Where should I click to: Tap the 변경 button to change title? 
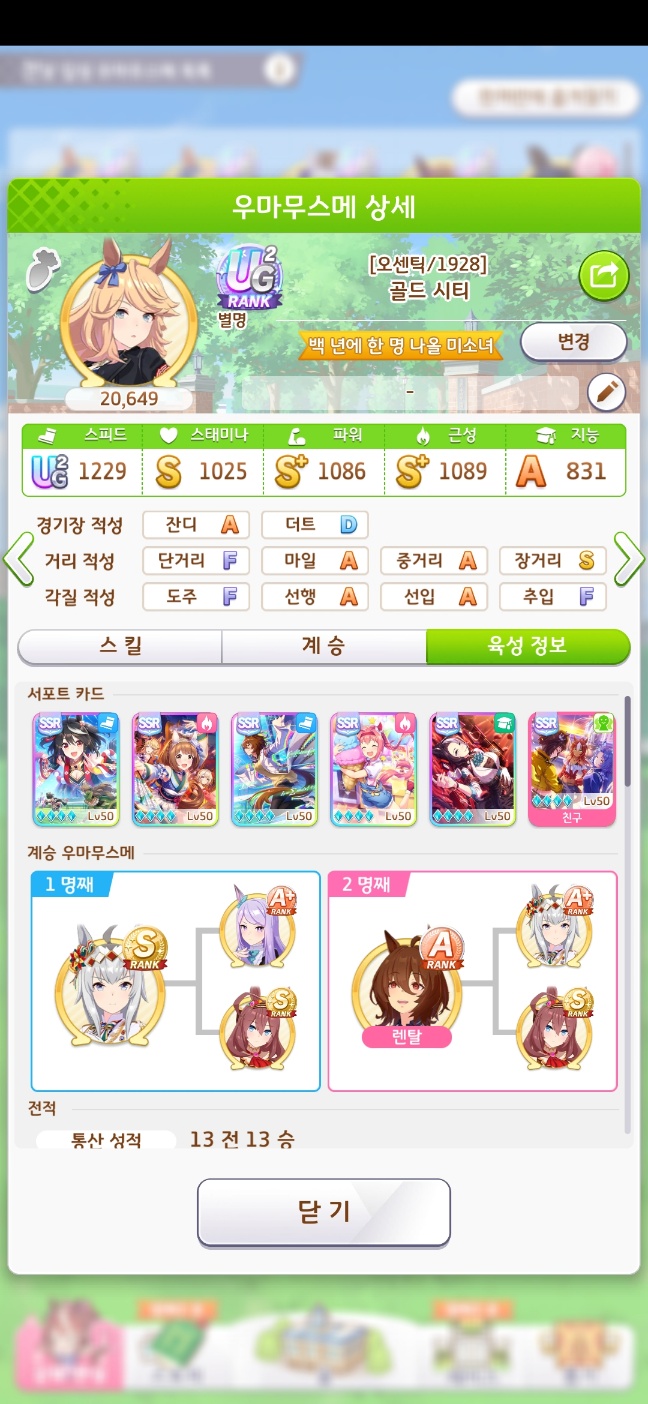coord(573,342)
